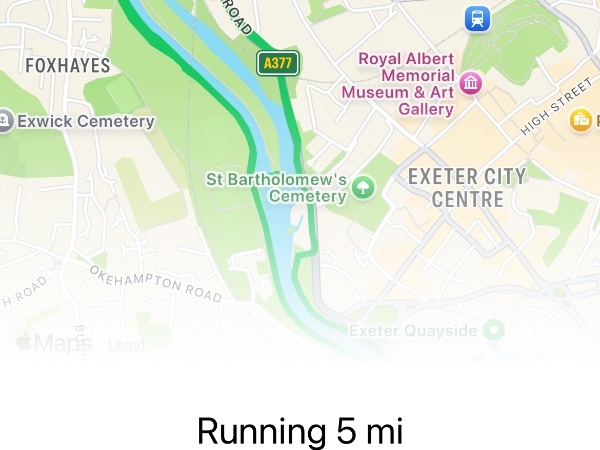This screenshot has width=600, height=450.
Task: Select the blue train station marker
Action: pyautogui.click(x=477, y=18)
